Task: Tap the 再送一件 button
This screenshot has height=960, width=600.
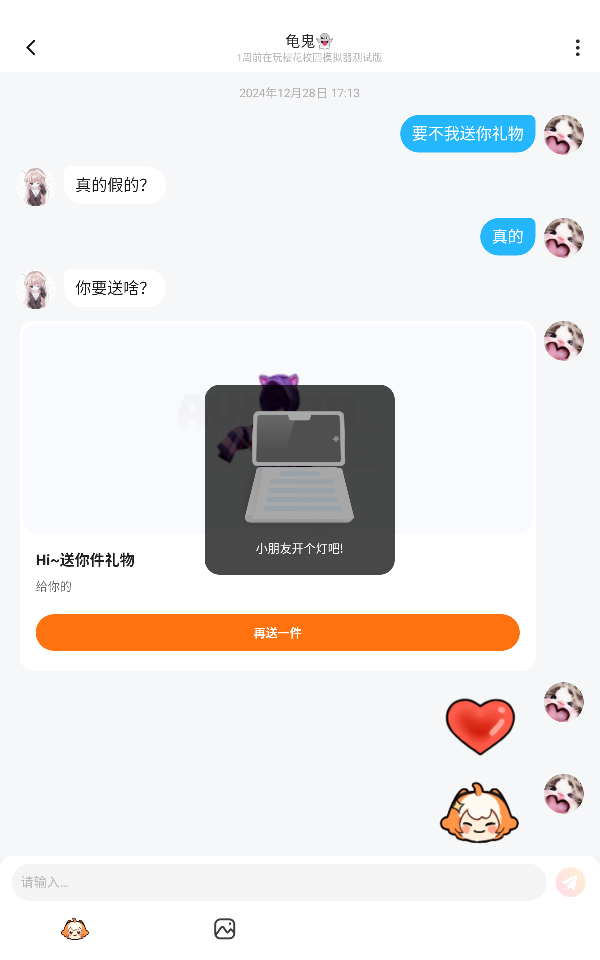Action: point(277,632)
